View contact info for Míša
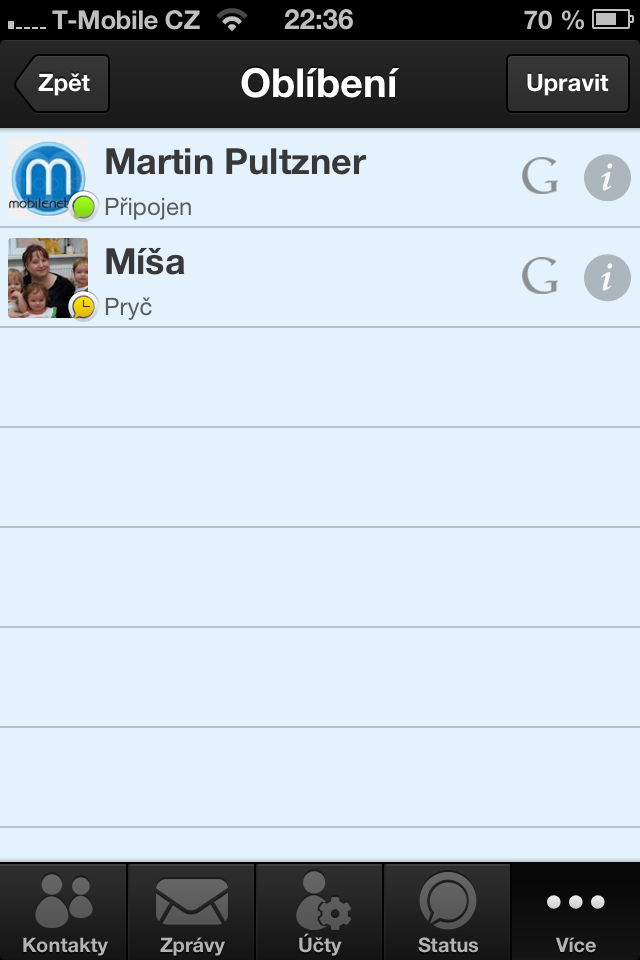This screenshot has width=640, height=960. point(607,278)
